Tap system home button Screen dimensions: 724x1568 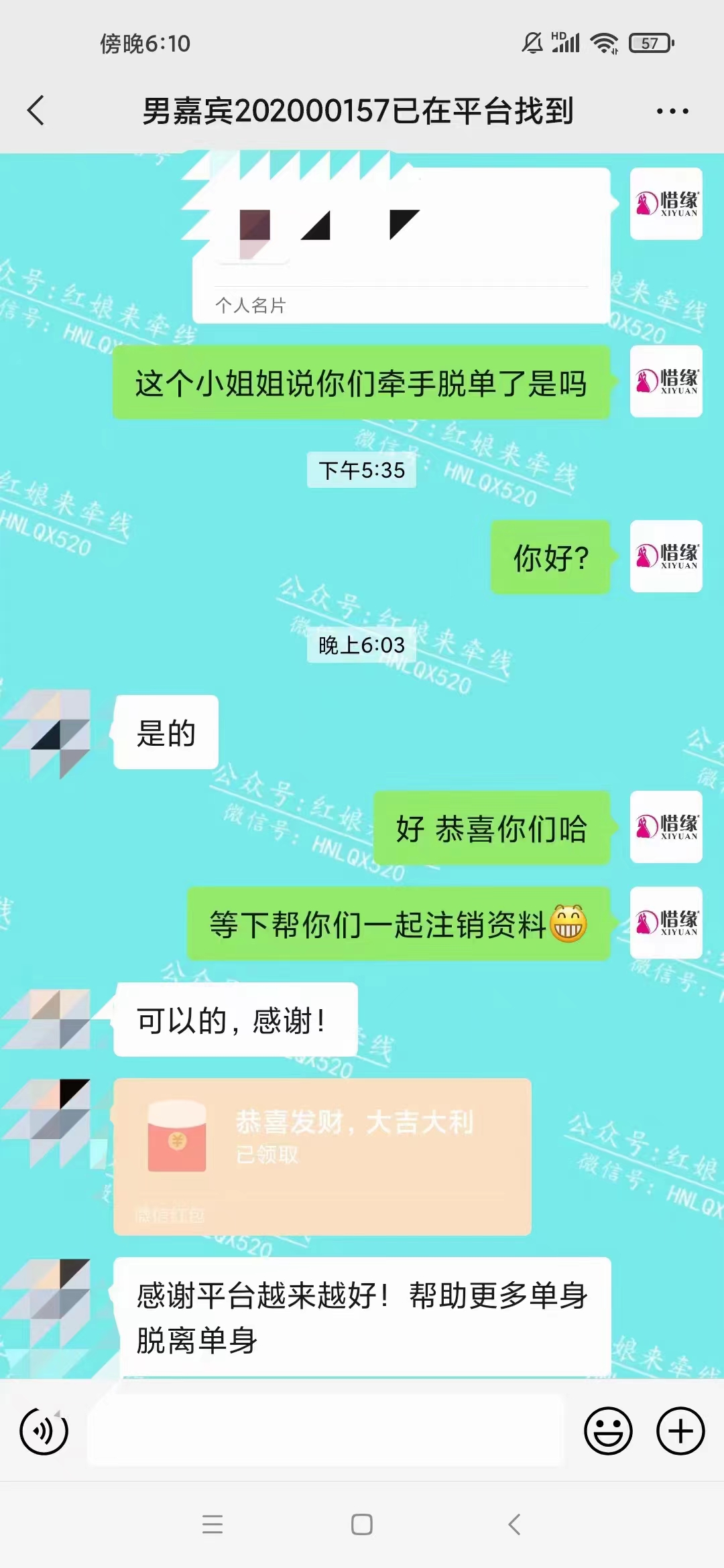[x=362, y=1524]
